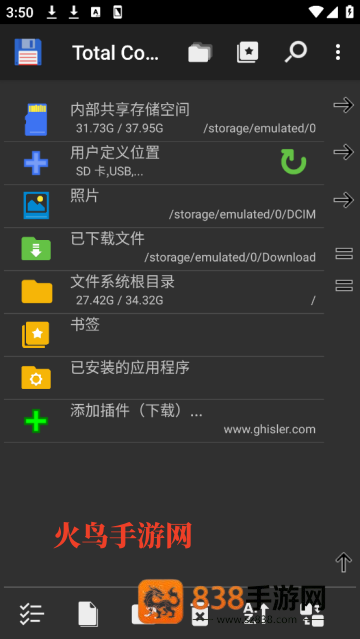Open the bookmarks icon in toolbar
This screenshot has width=360, height=639.
point(247,53)
